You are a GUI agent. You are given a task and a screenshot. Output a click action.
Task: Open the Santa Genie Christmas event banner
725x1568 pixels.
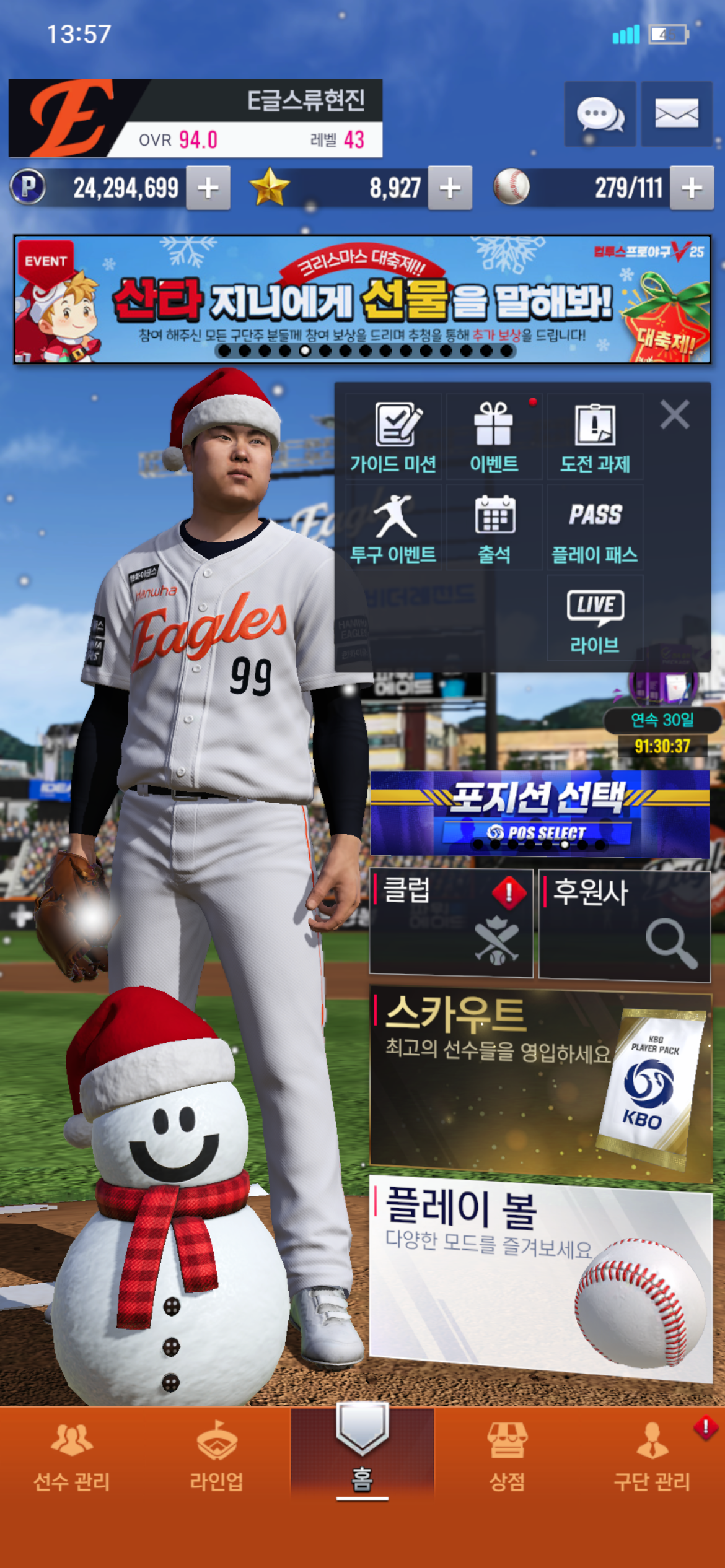coord(362,299)
